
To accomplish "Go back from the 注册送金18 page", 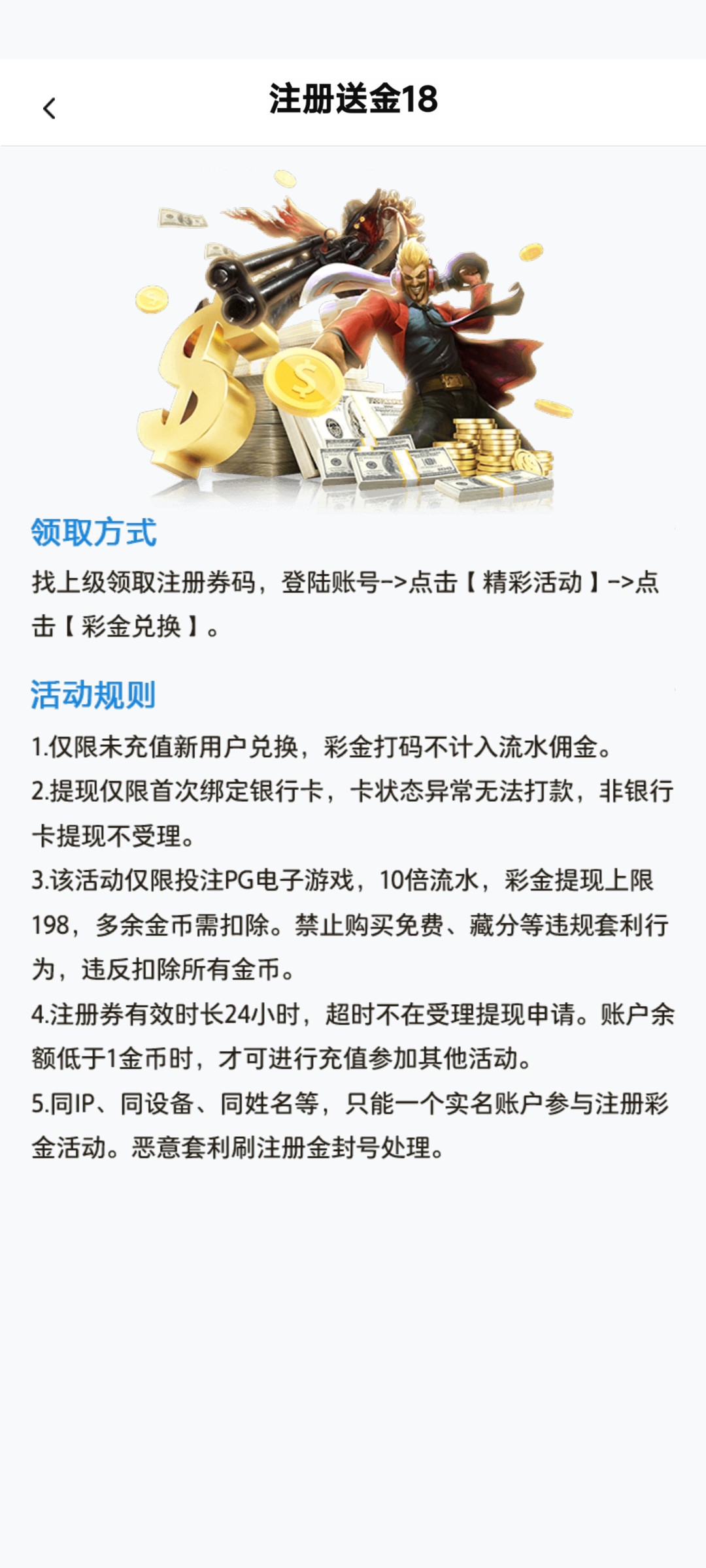I will [x=49, y=108].
